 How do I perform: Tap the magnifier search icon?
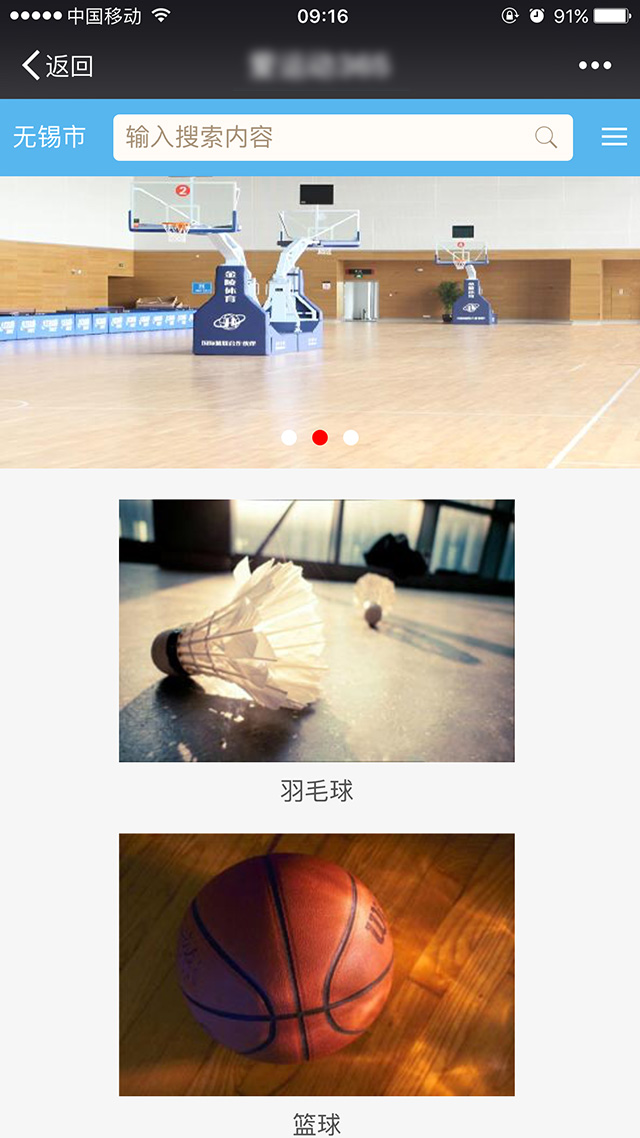(546, 137)
